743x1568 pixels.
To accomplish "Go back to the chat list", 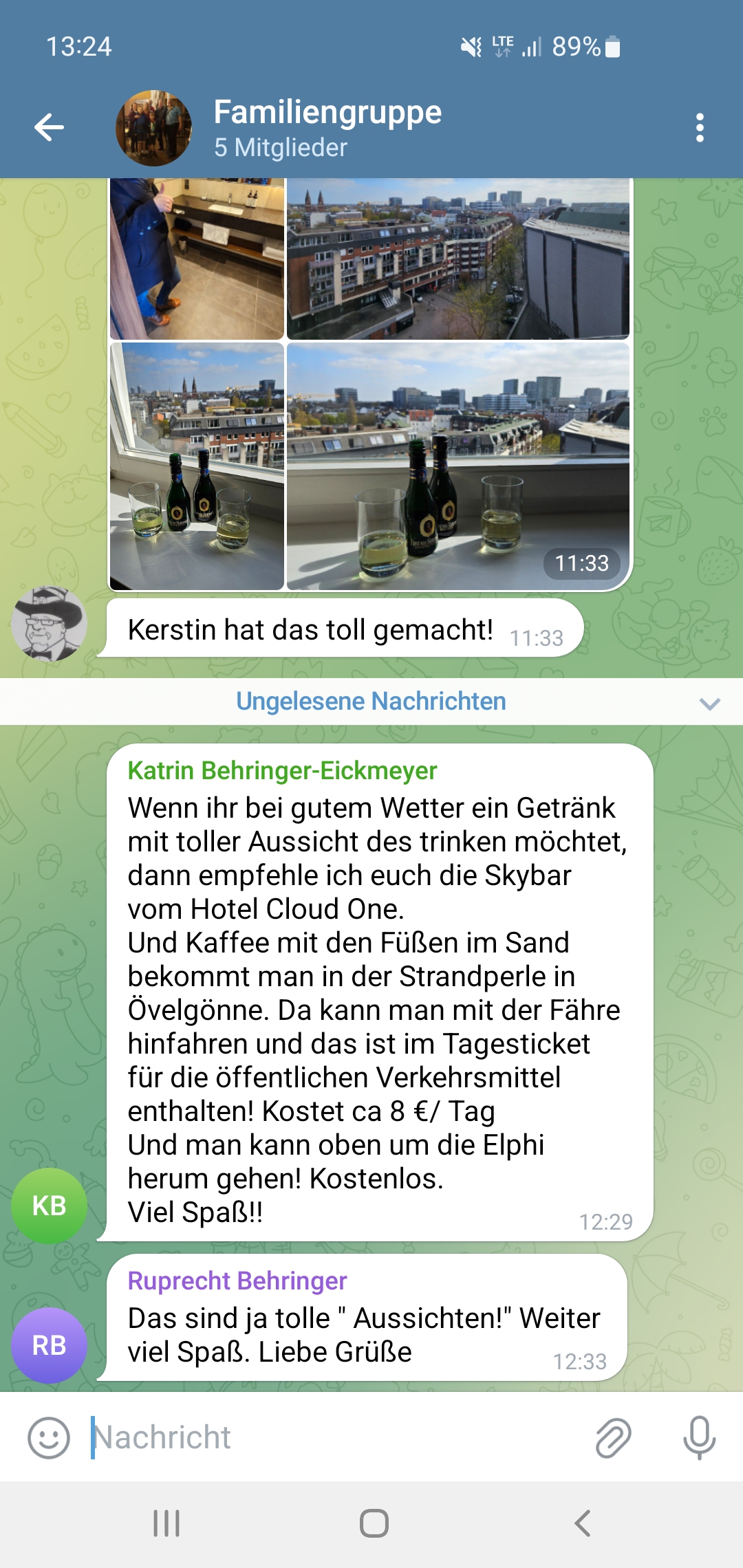I will 50,128.
